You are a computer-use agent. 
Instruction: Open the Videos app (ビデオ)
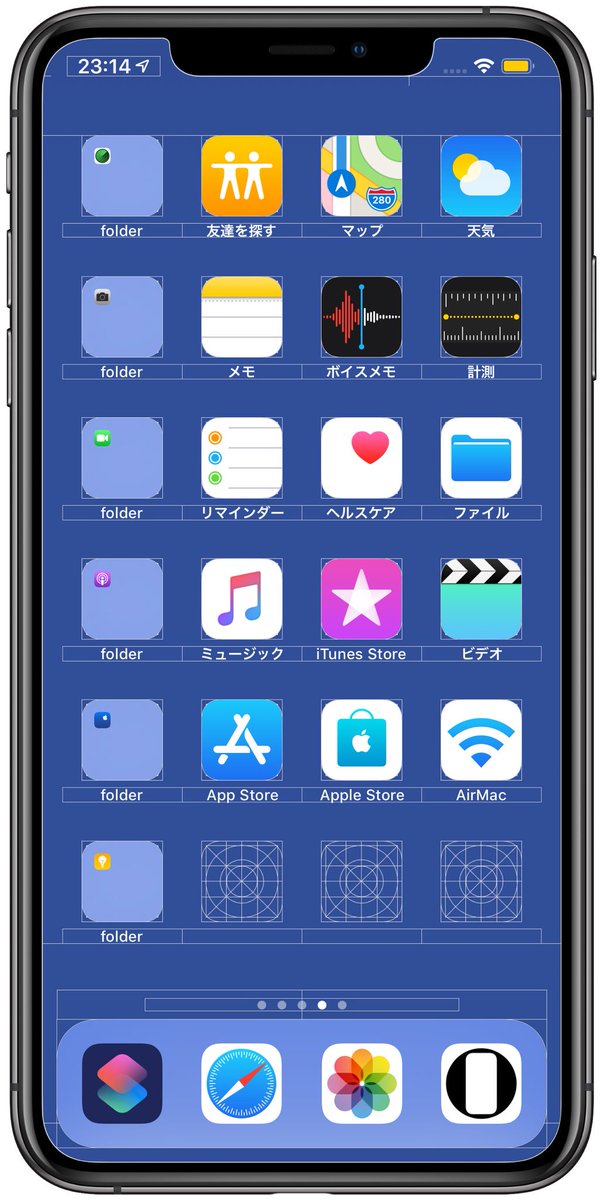pos(481,599)
